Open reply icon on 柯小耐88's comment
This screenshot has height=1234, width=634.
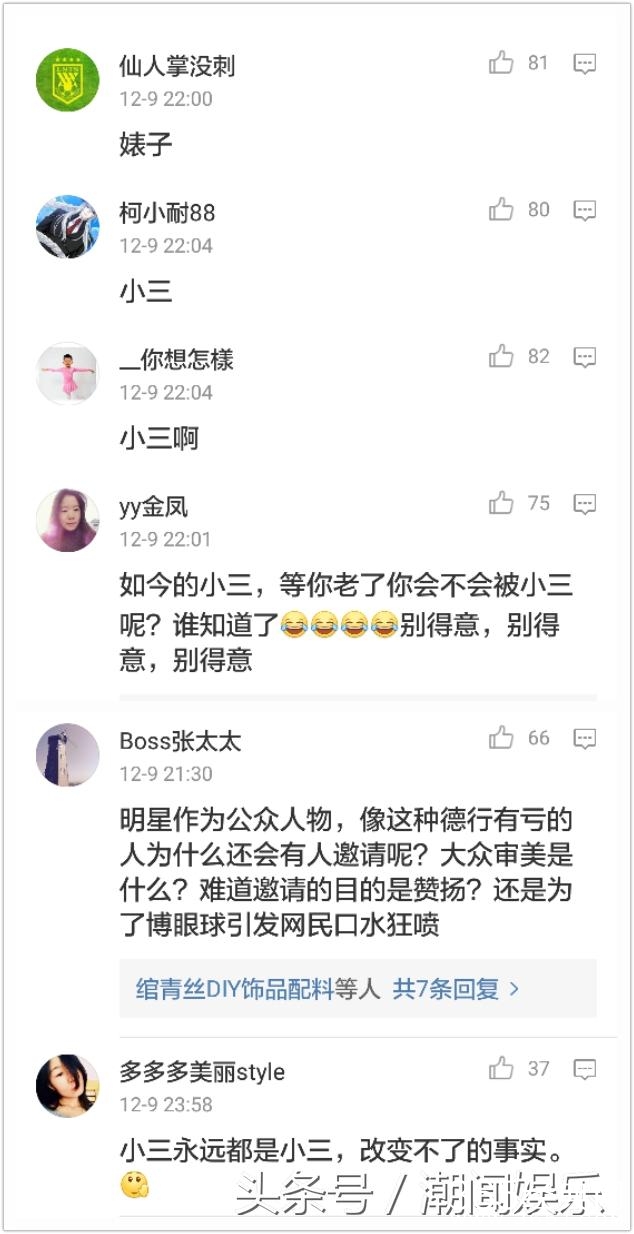point(585,210)
